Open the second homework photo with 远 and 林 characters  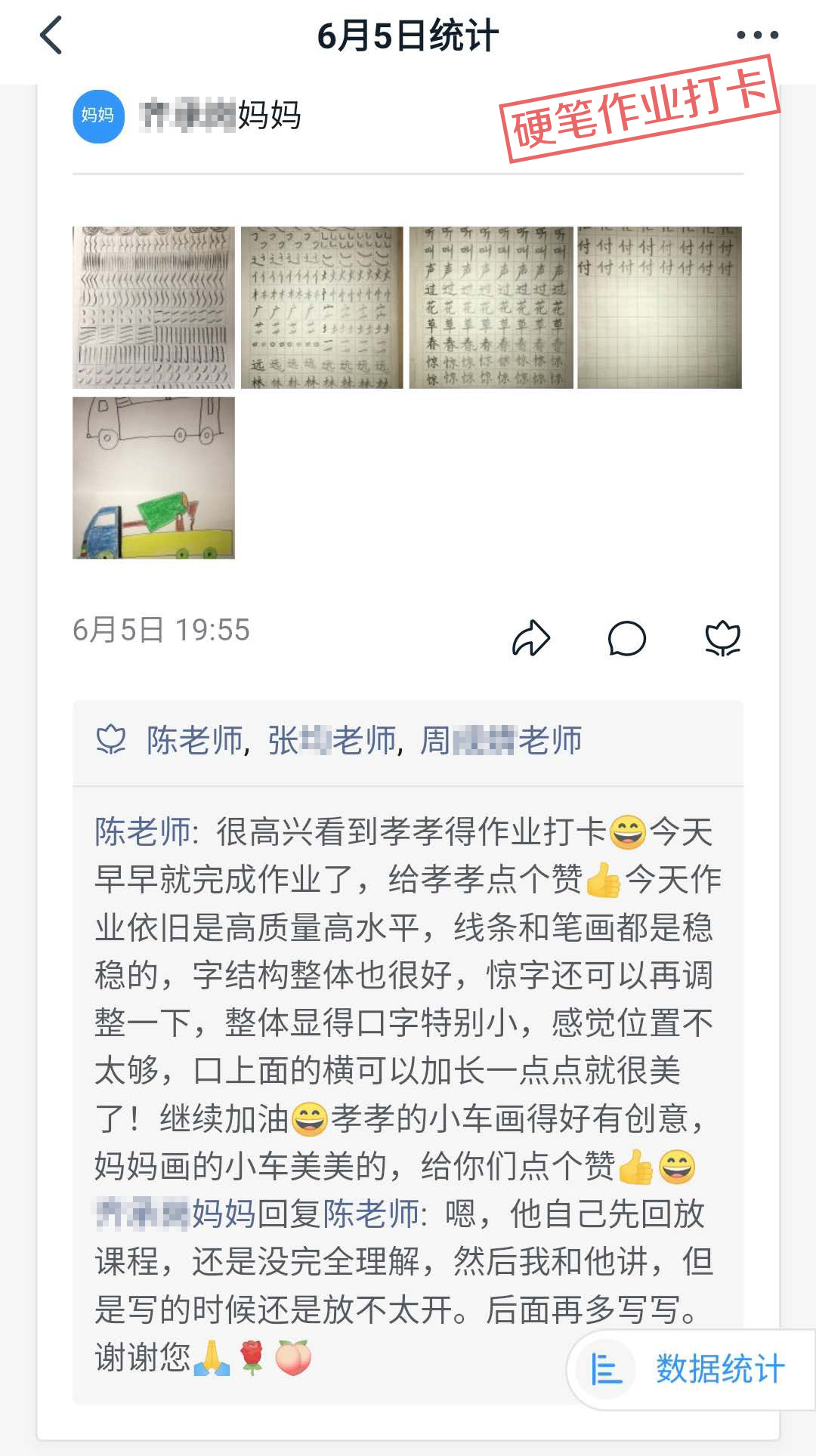[x=322, y=307]
